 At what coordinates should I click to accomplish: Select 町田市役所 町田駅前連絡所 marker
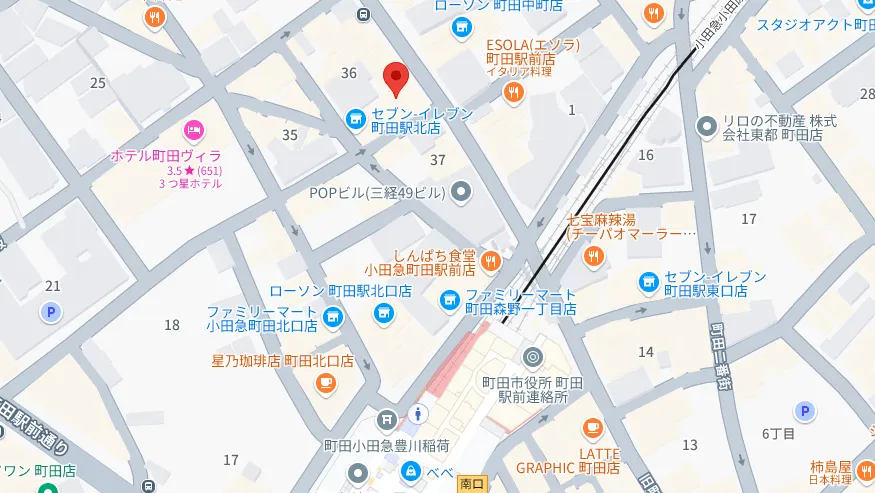point(532,357)
